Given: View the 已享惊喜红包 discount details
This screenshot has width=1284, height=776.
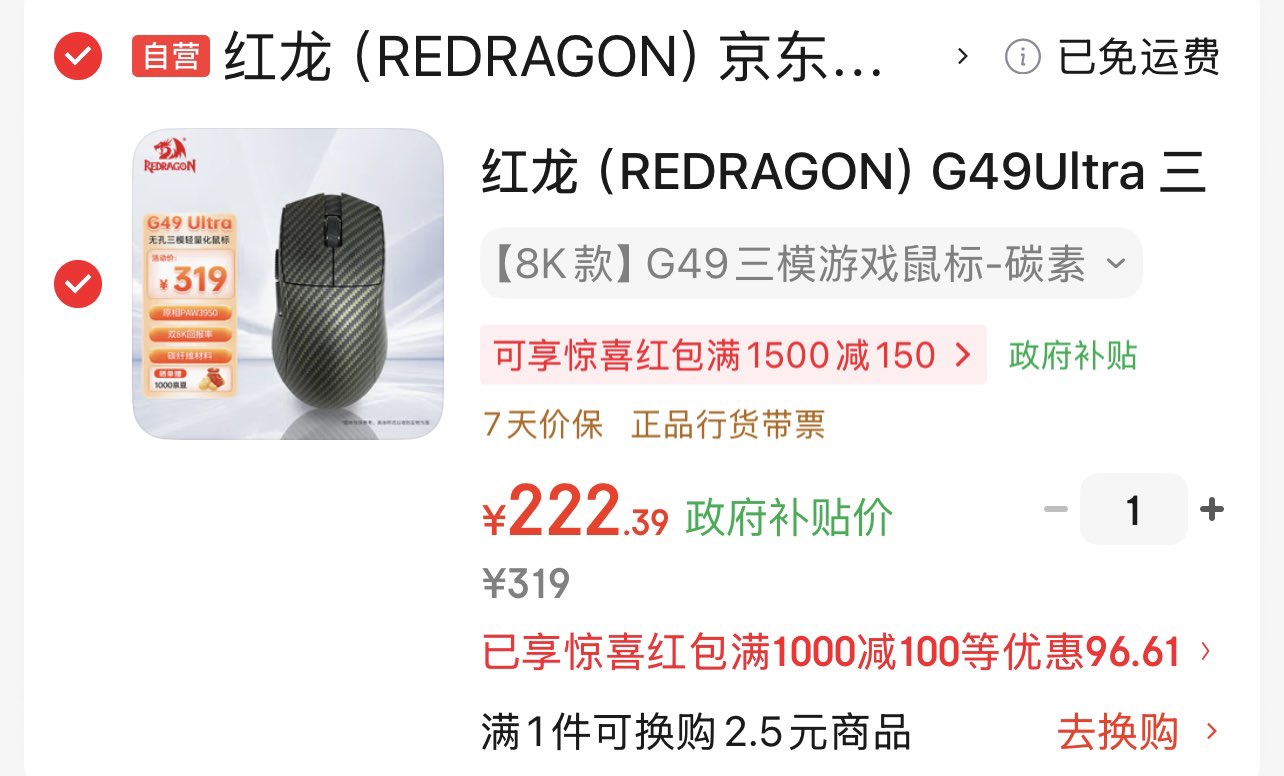Looking at the screenshot, I should coord(846,652).
